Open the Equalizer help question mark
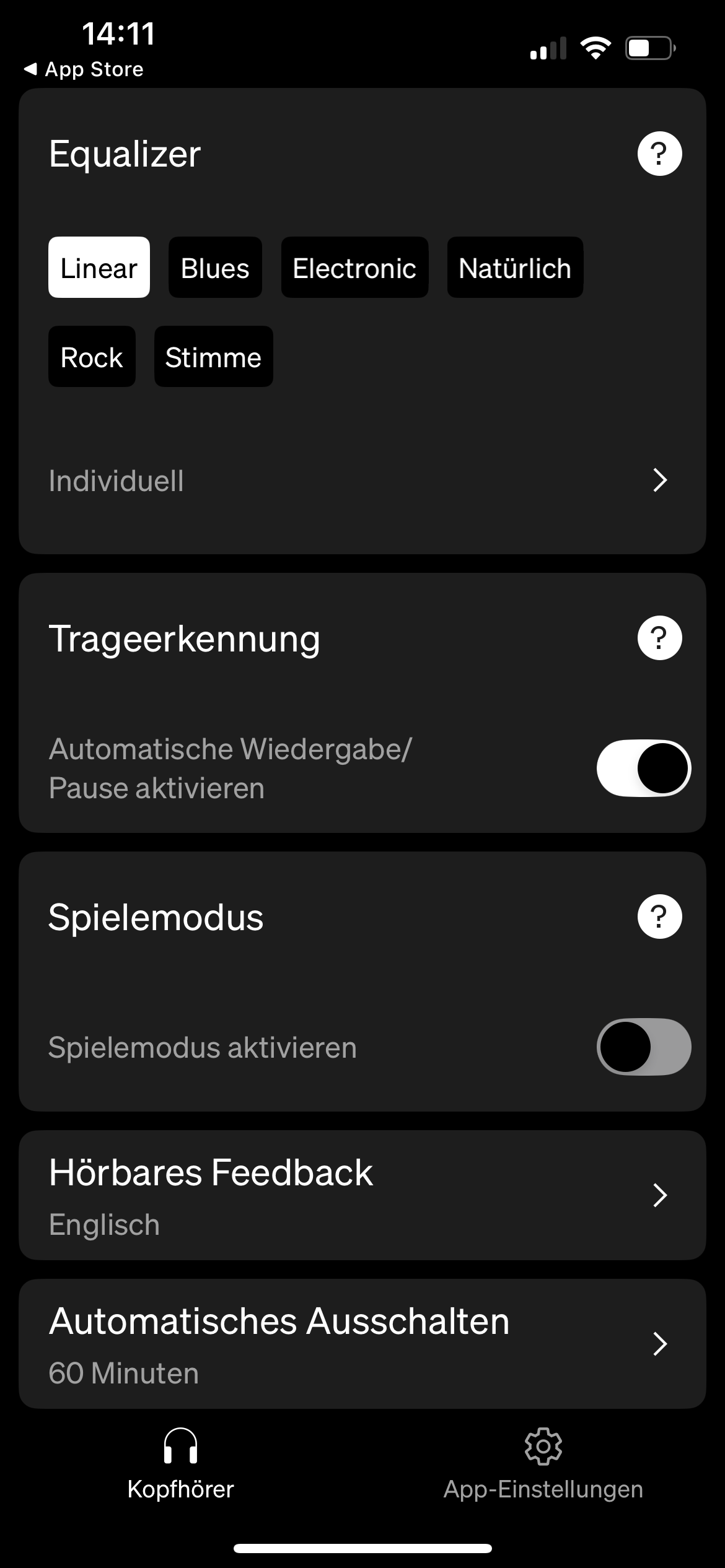This screenshot has height=1568, width=725. [x=659, y=154]
